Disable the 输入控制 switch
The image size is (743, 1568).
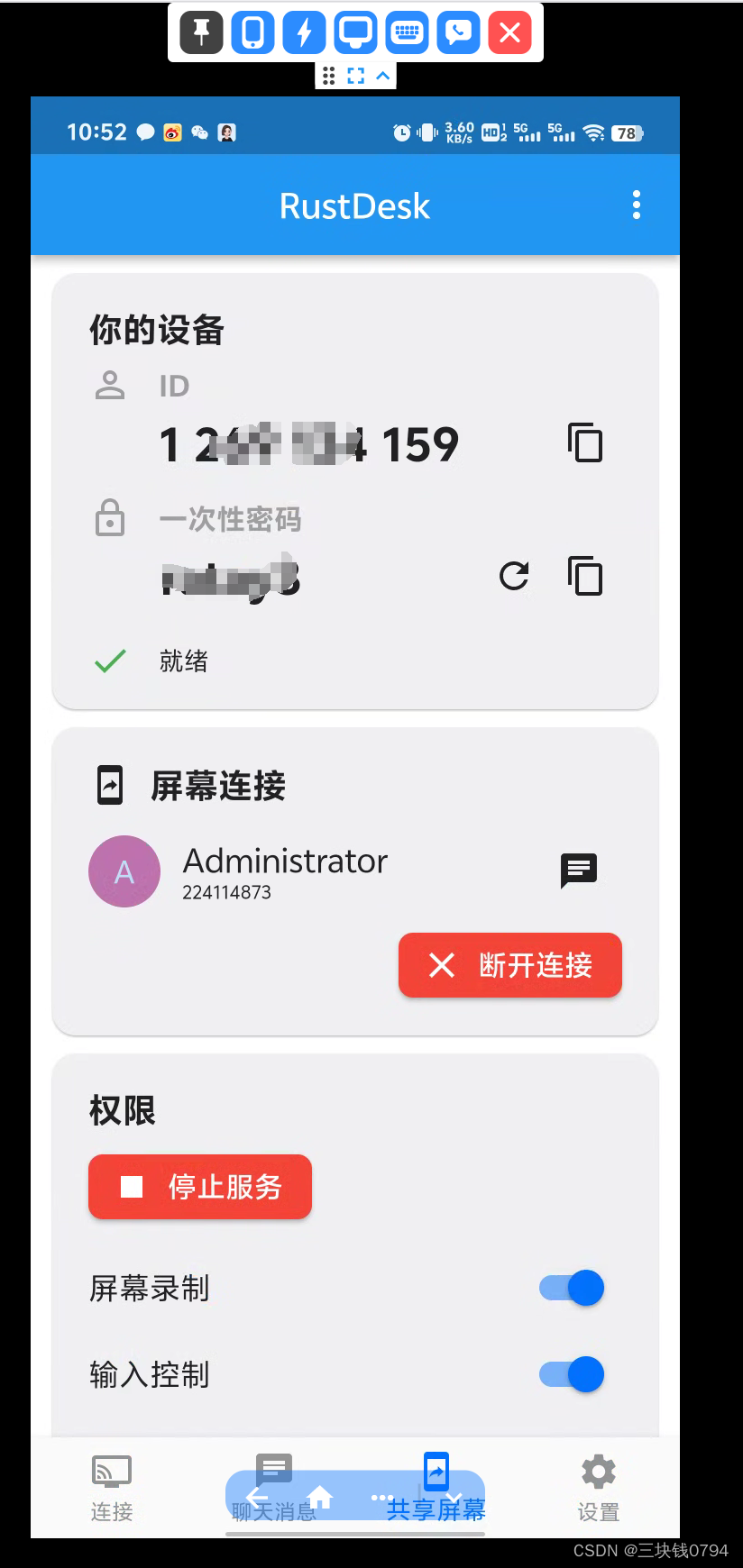point(572,1374)
